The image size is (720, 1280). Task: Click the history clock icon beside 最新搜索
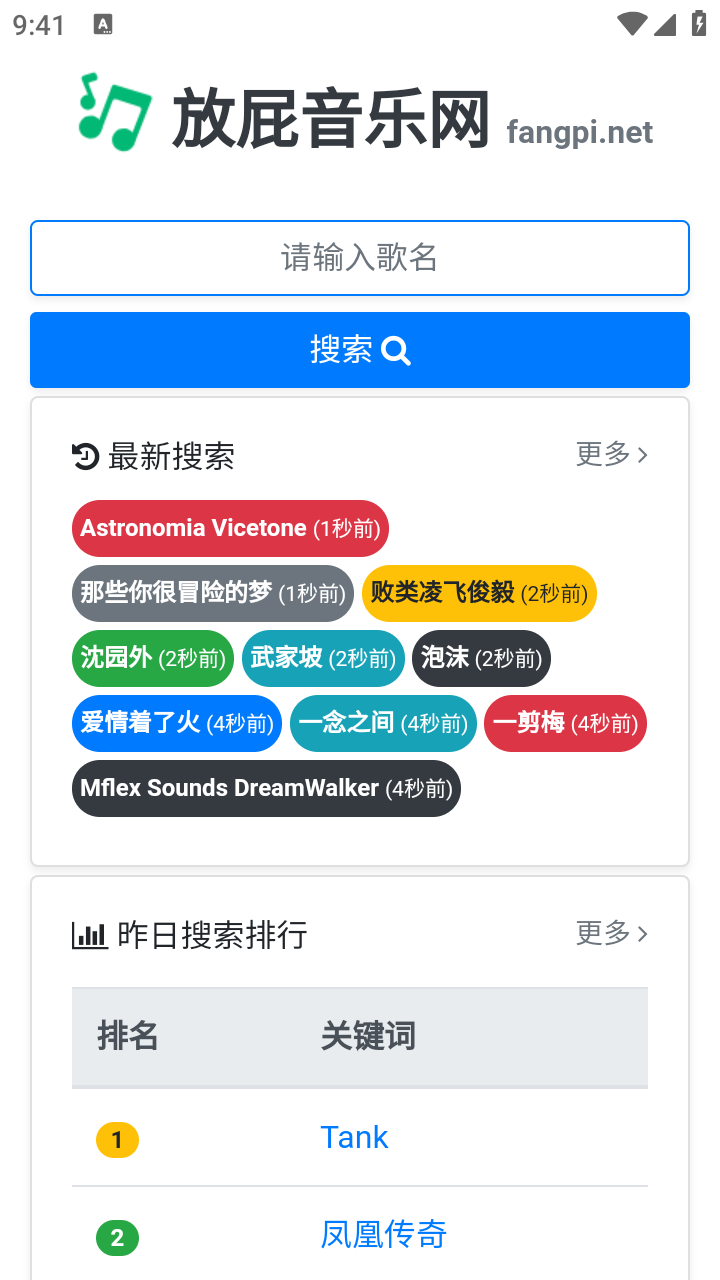point(88,456)
